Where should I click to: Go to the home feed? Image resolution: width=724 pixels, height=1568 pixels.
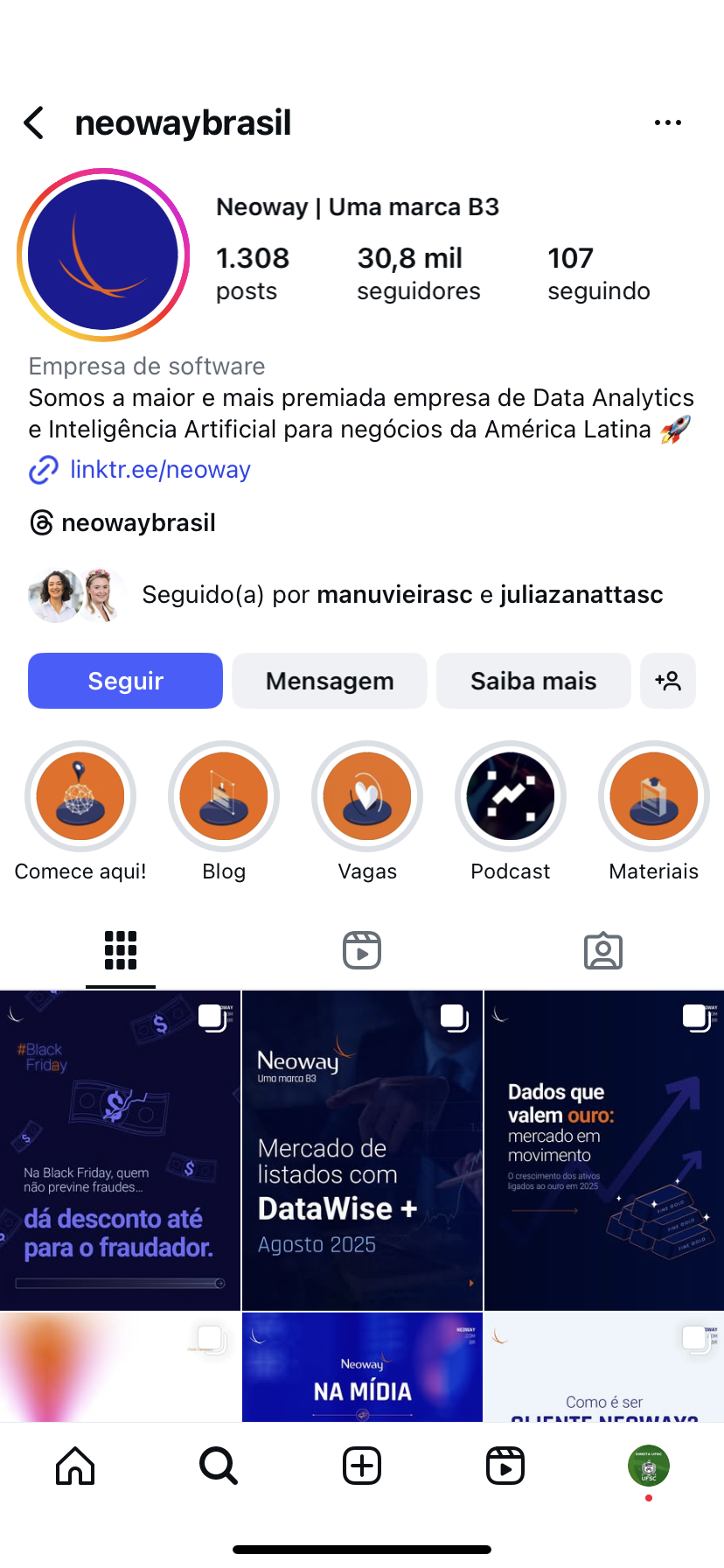coord(75,1466)
